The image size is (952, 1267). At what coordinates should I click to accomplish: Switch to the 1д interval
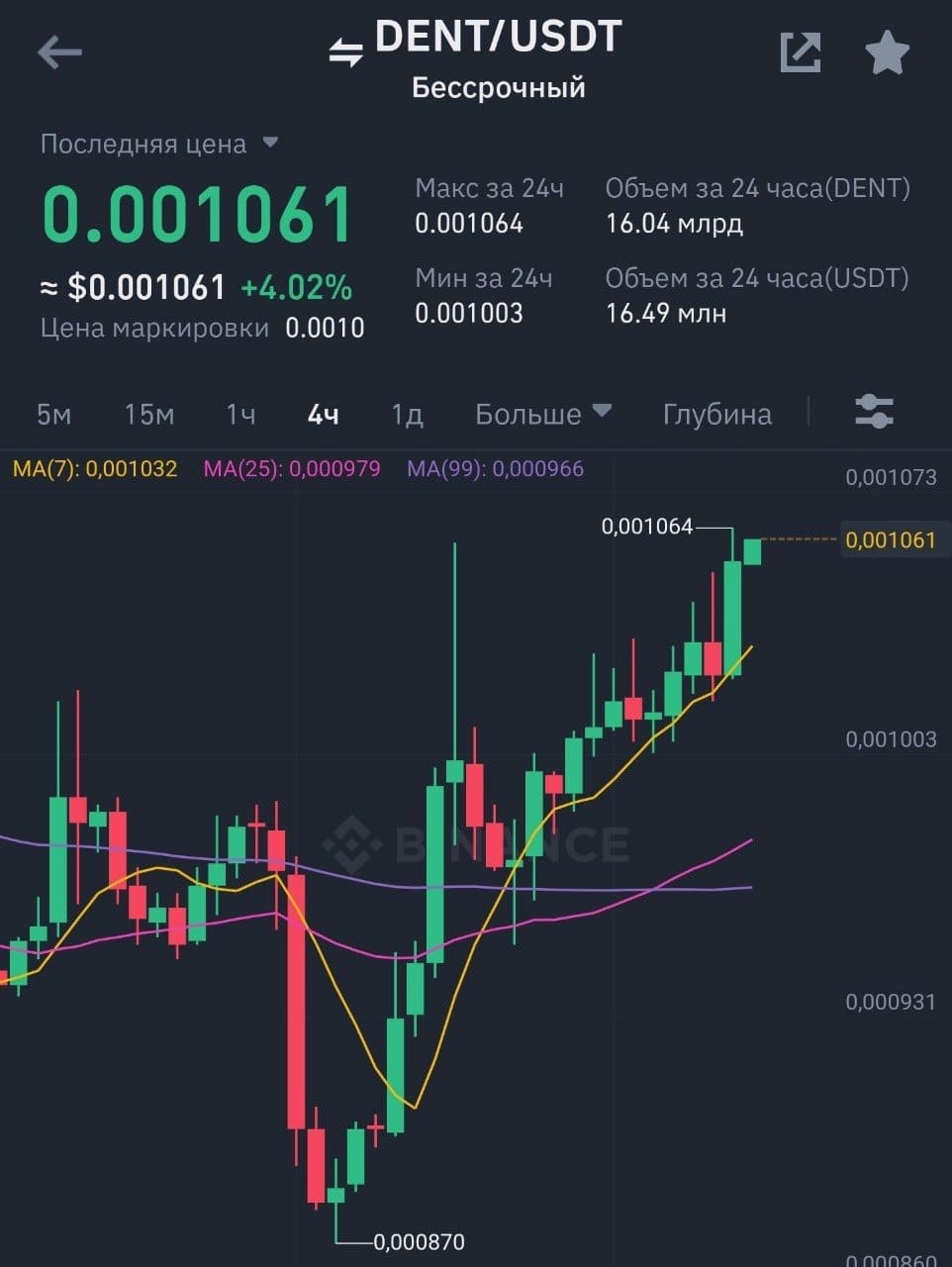click(407, 414)
